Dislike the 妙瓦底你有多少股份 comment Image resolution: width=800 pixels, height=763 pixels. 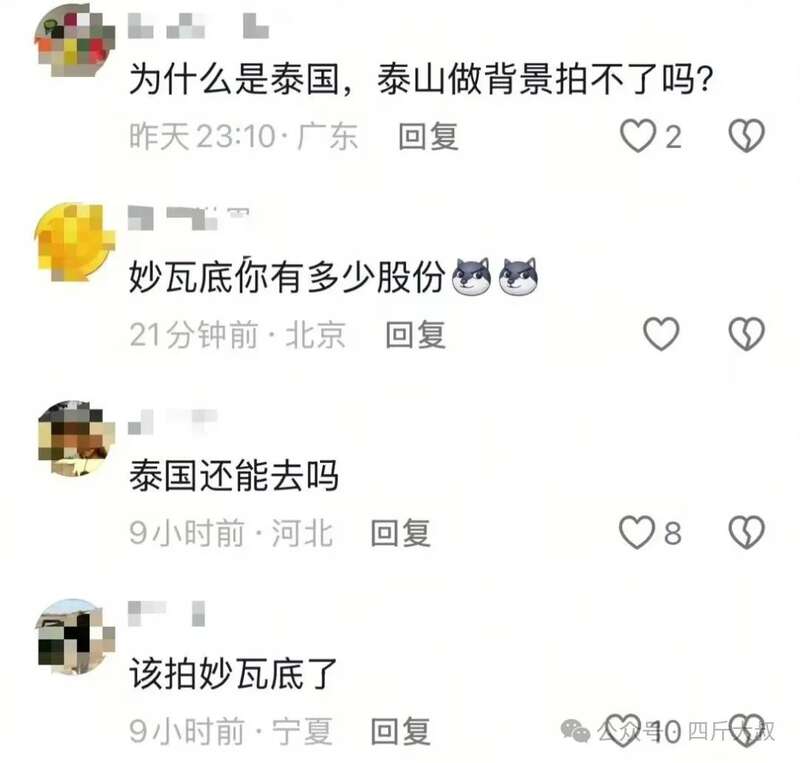746,334
